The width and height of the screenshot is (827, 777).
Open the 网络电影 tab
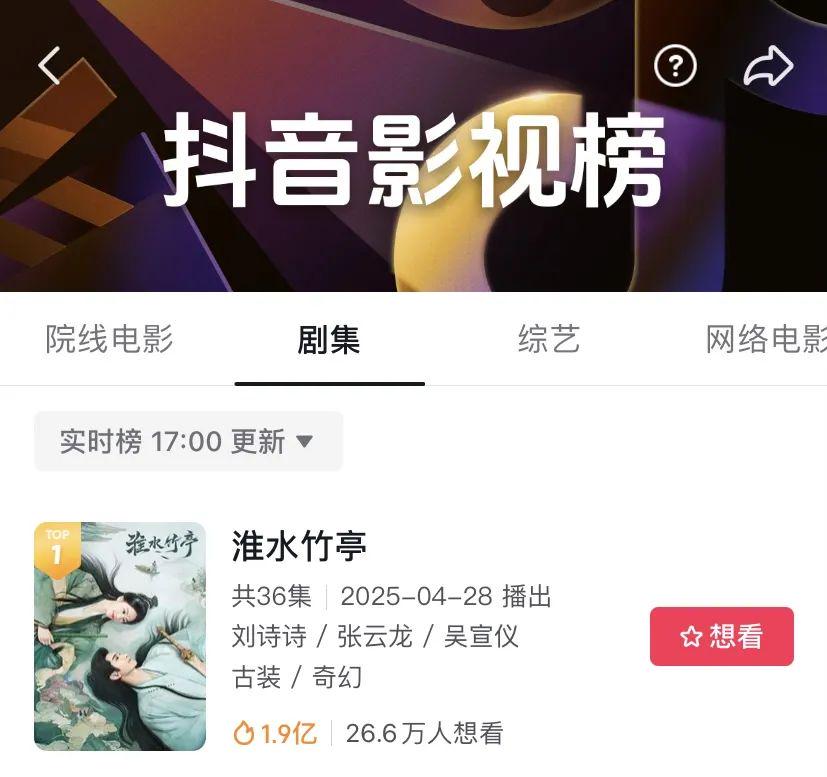point(765,340)
